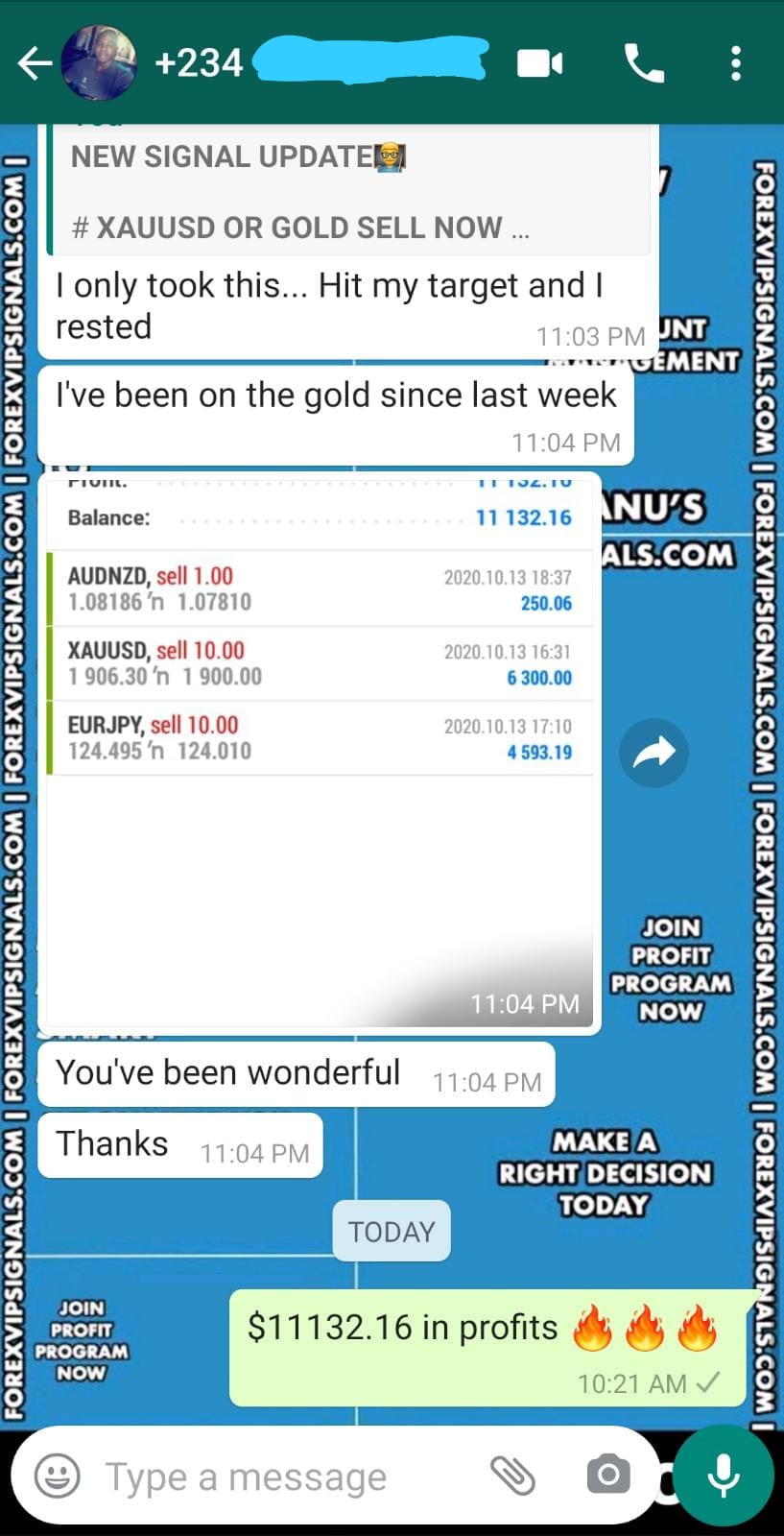This screenshot has width=784, height=1536.
Task: Record a voice message with the microphone
Action: (x=723, y=1476)
